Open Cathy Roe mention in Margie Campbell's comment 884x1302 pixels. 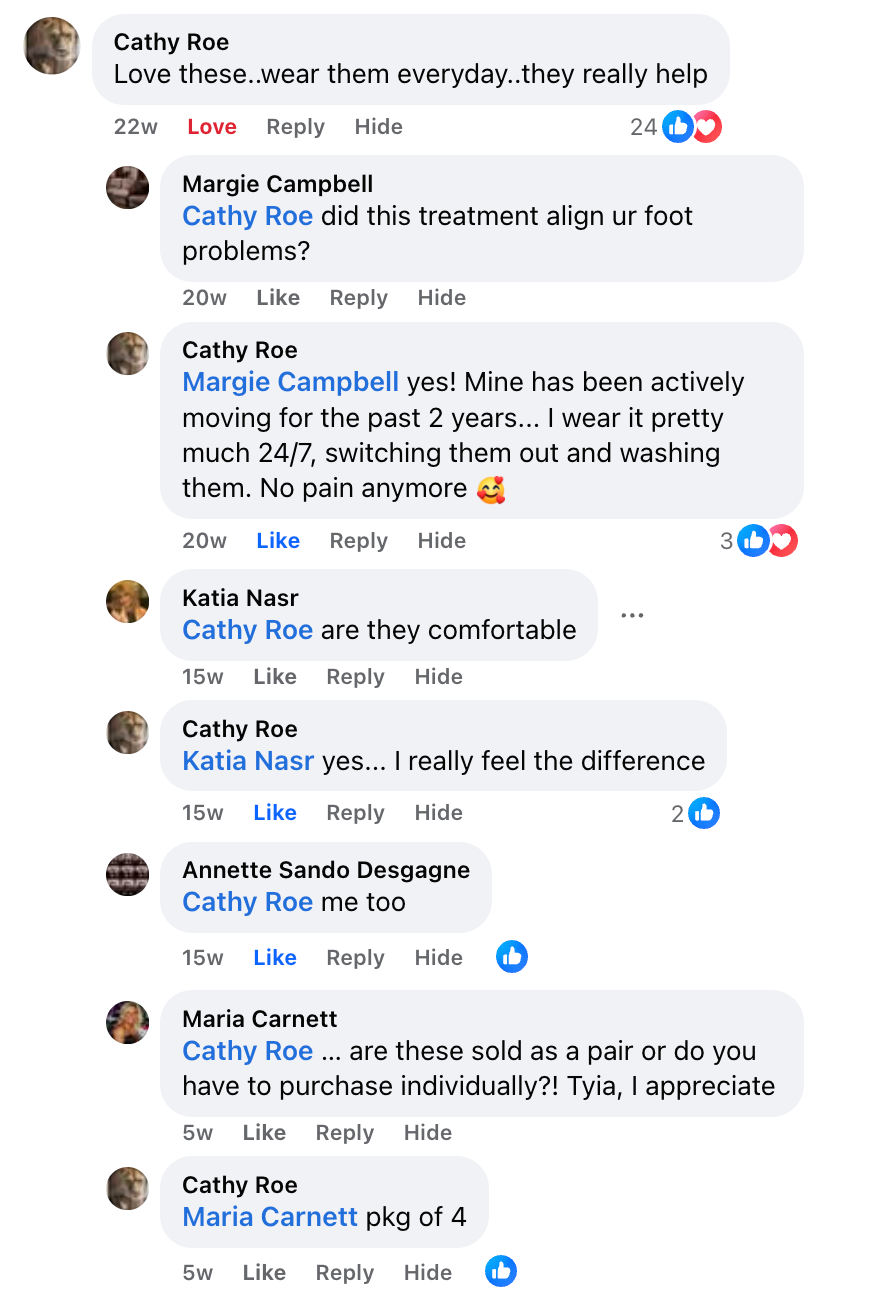click(247, 216)
